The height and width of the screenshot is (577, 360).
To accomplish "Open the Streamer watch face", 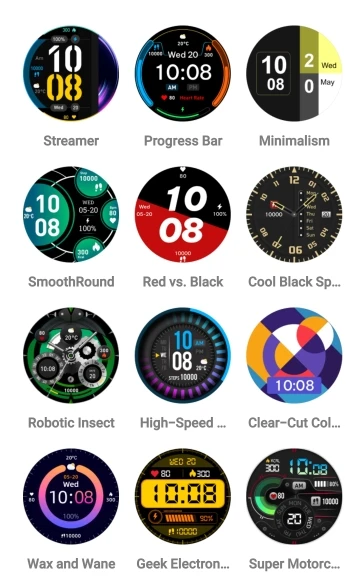I will click(71, 74).
